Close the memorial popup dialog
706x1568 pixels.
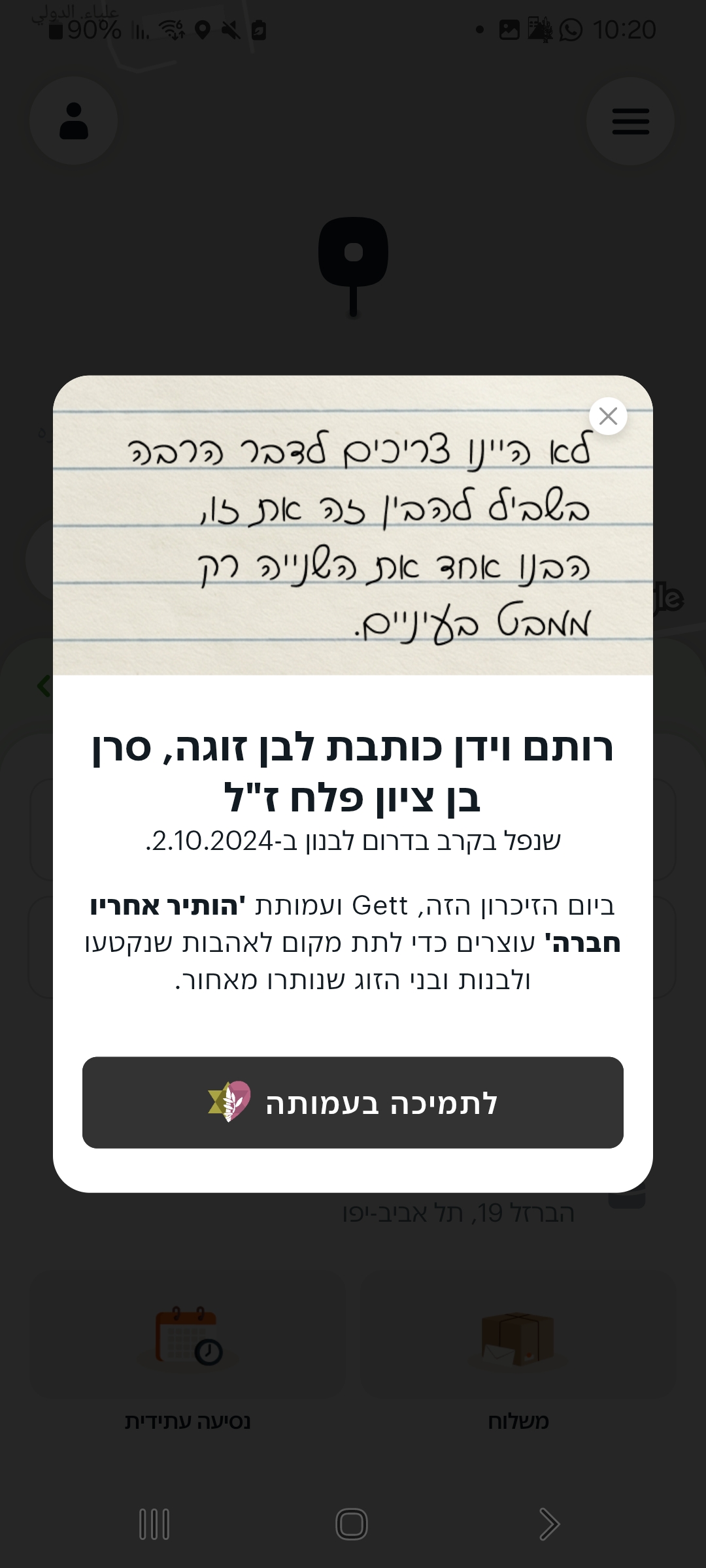[608, 416]
